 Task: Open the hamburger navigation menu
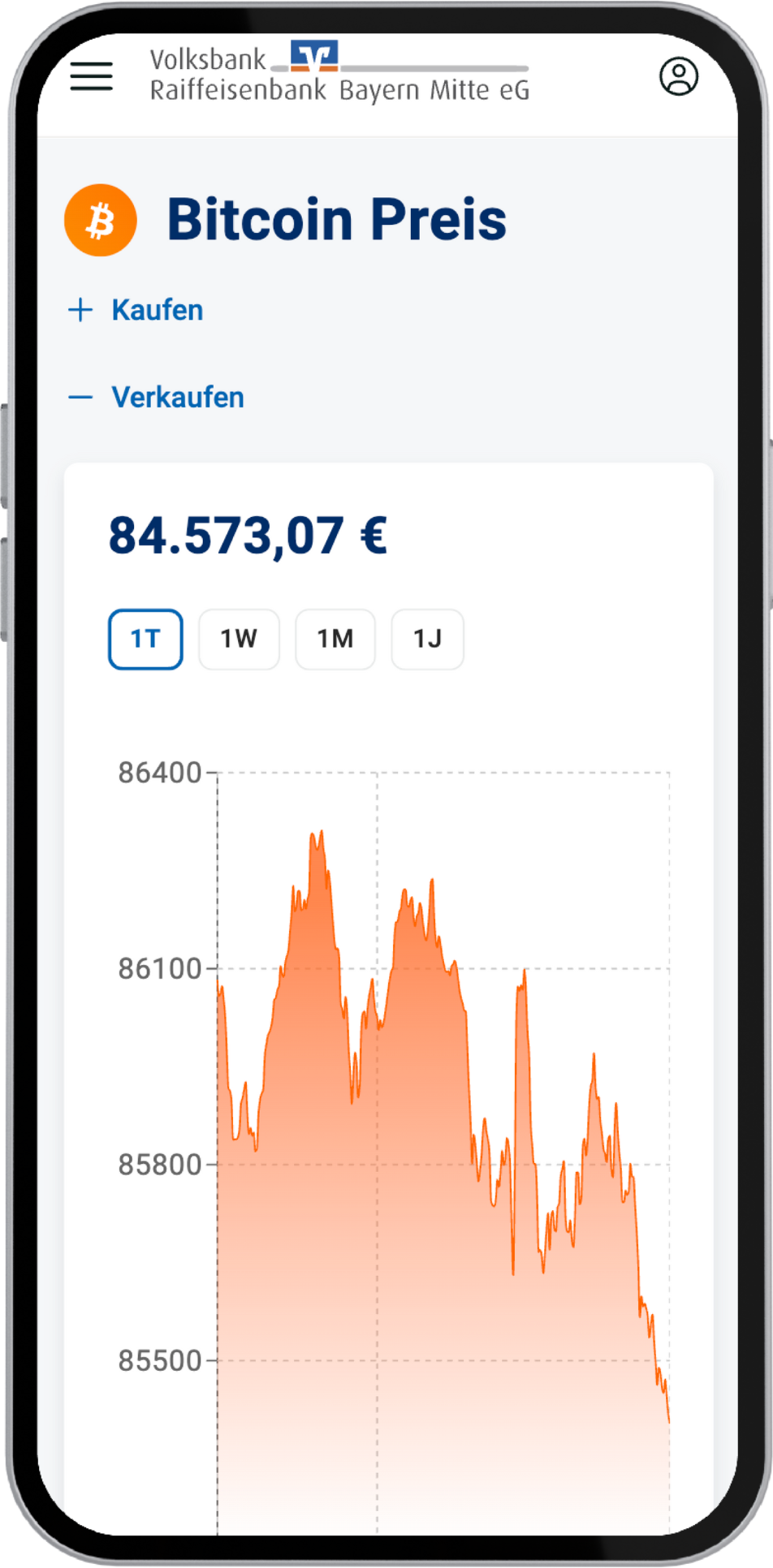click(91, 76)
